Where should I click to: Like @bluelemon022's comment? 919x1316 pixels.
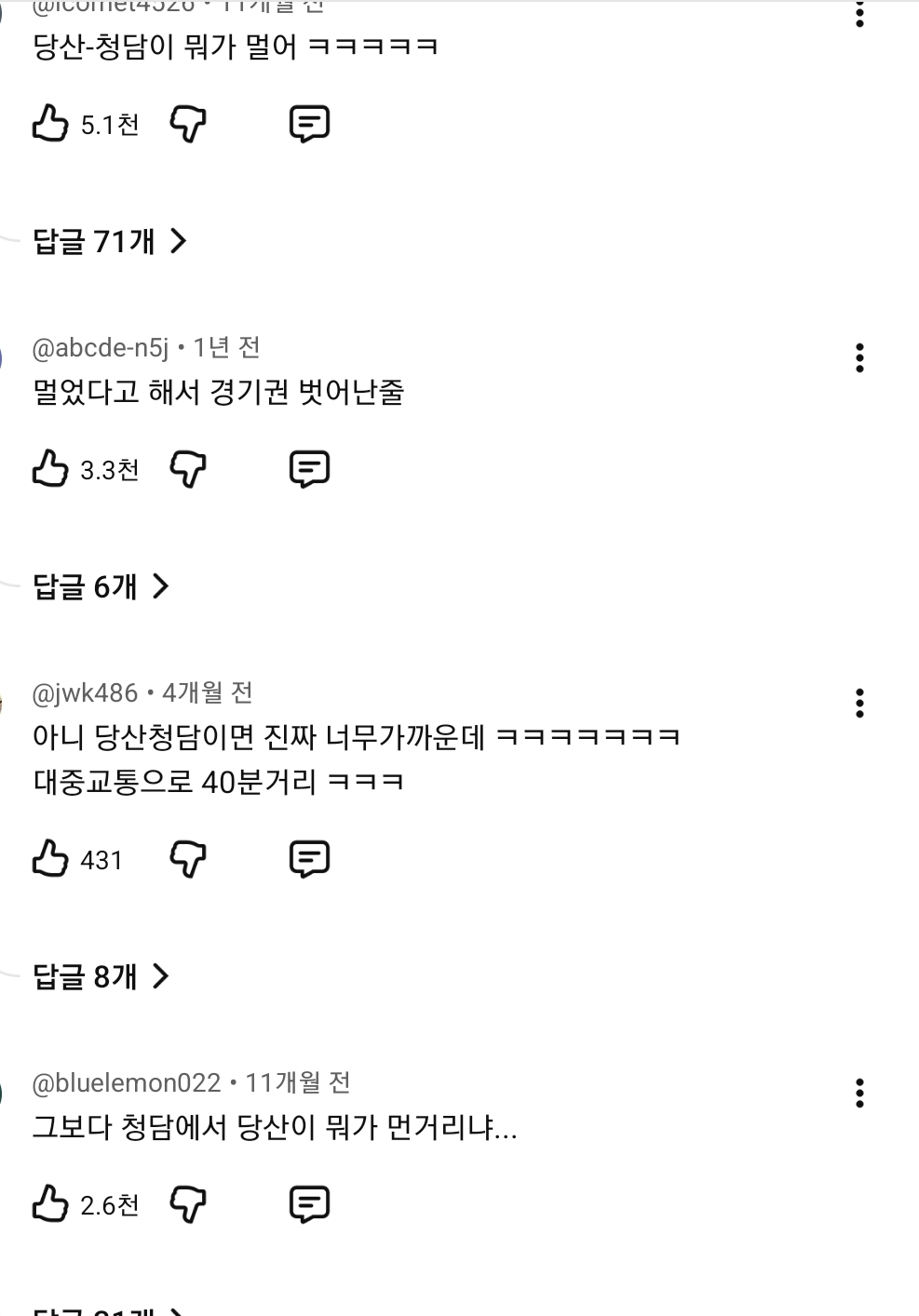pos(50,1203)
